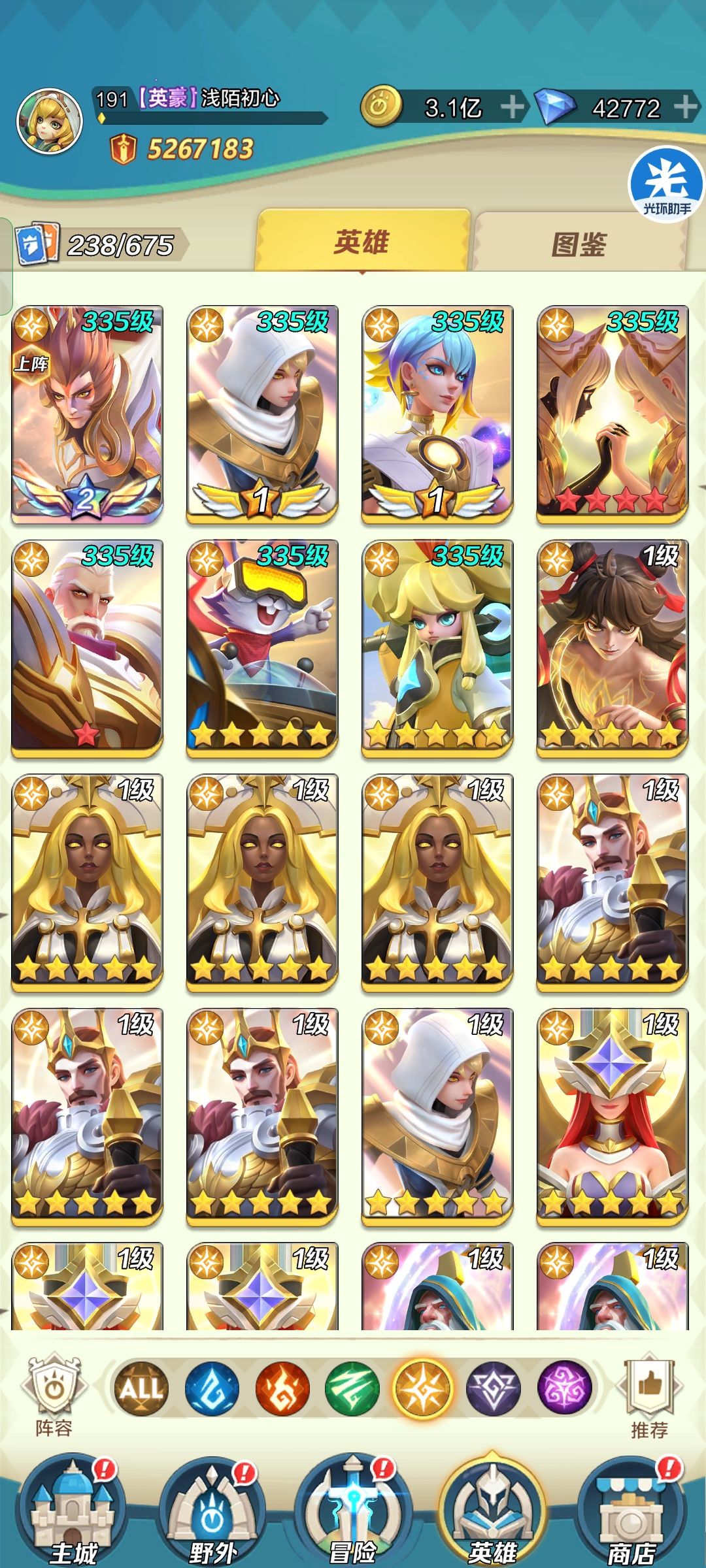The height and width of the screenshot is (1568, 706).
Task: Open the level 335 twin sisters hero card
Action: click(613, 414)
